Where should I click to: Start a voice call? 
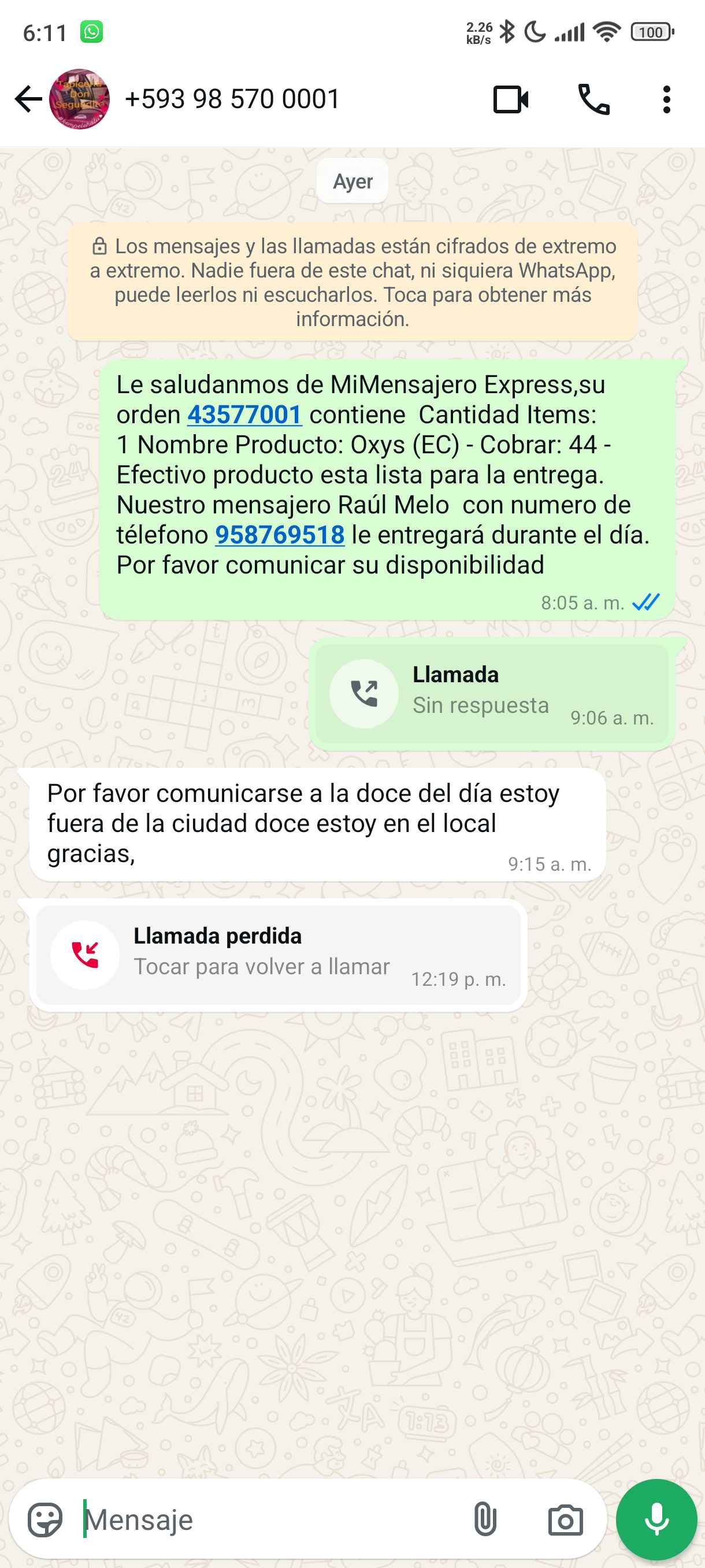pyautogui.click(x=593, y=99)
